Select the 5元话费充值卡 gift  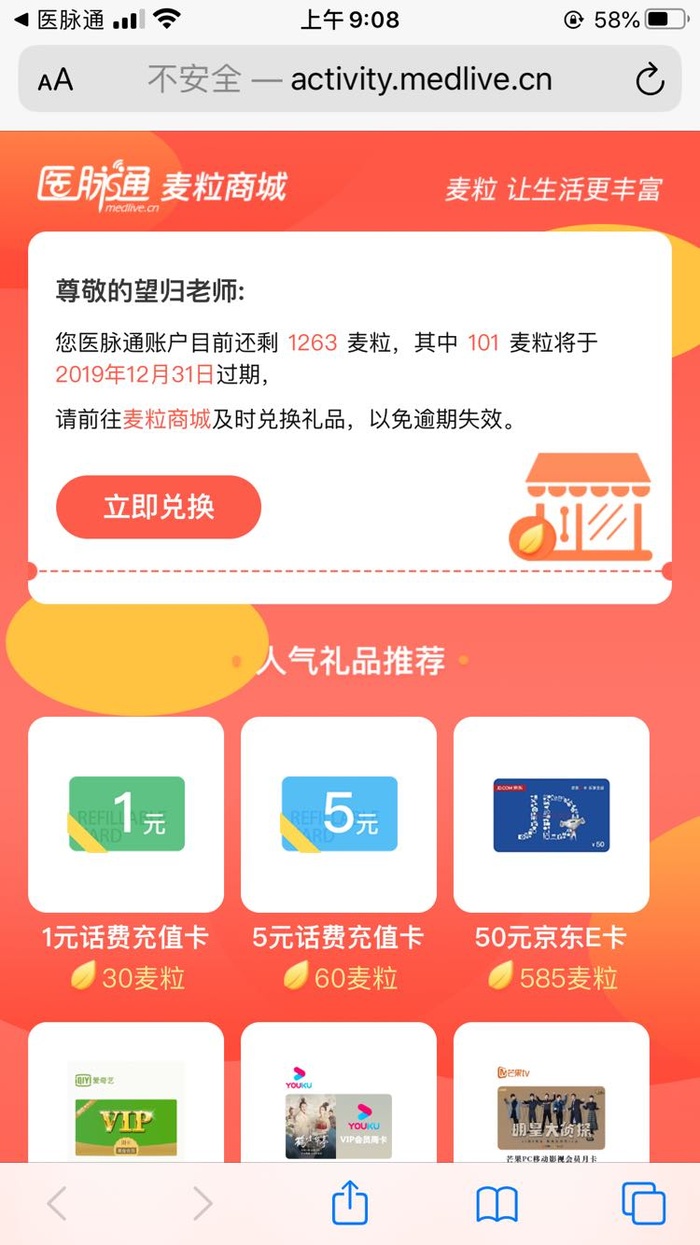click(338, 814)
